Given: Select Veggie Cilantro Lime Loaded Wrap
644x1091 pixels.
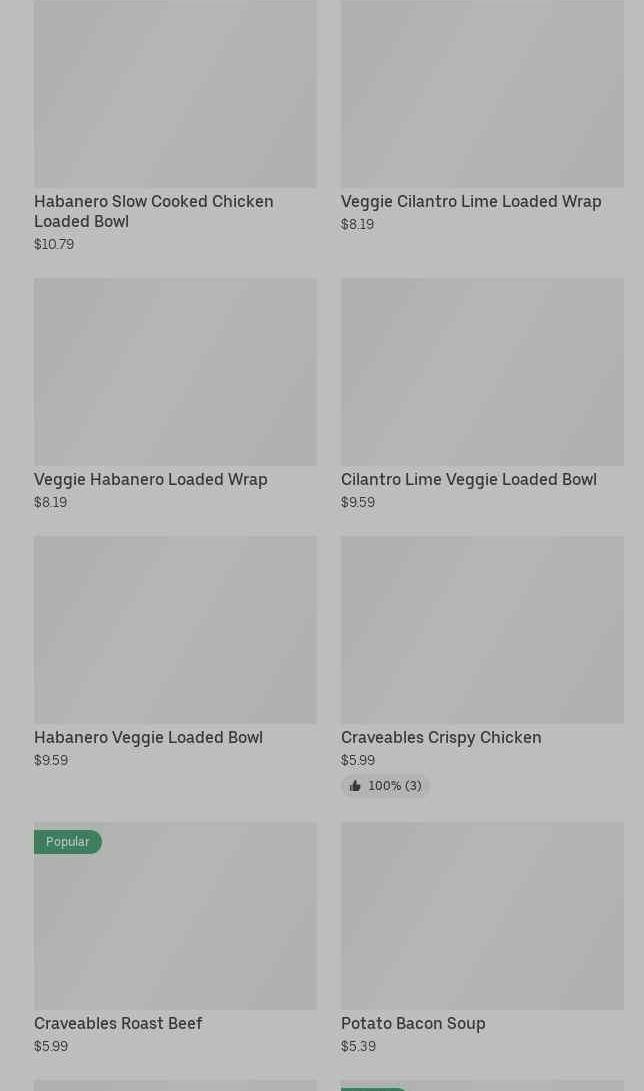Looking at the screenshot, I should [482, 116].
